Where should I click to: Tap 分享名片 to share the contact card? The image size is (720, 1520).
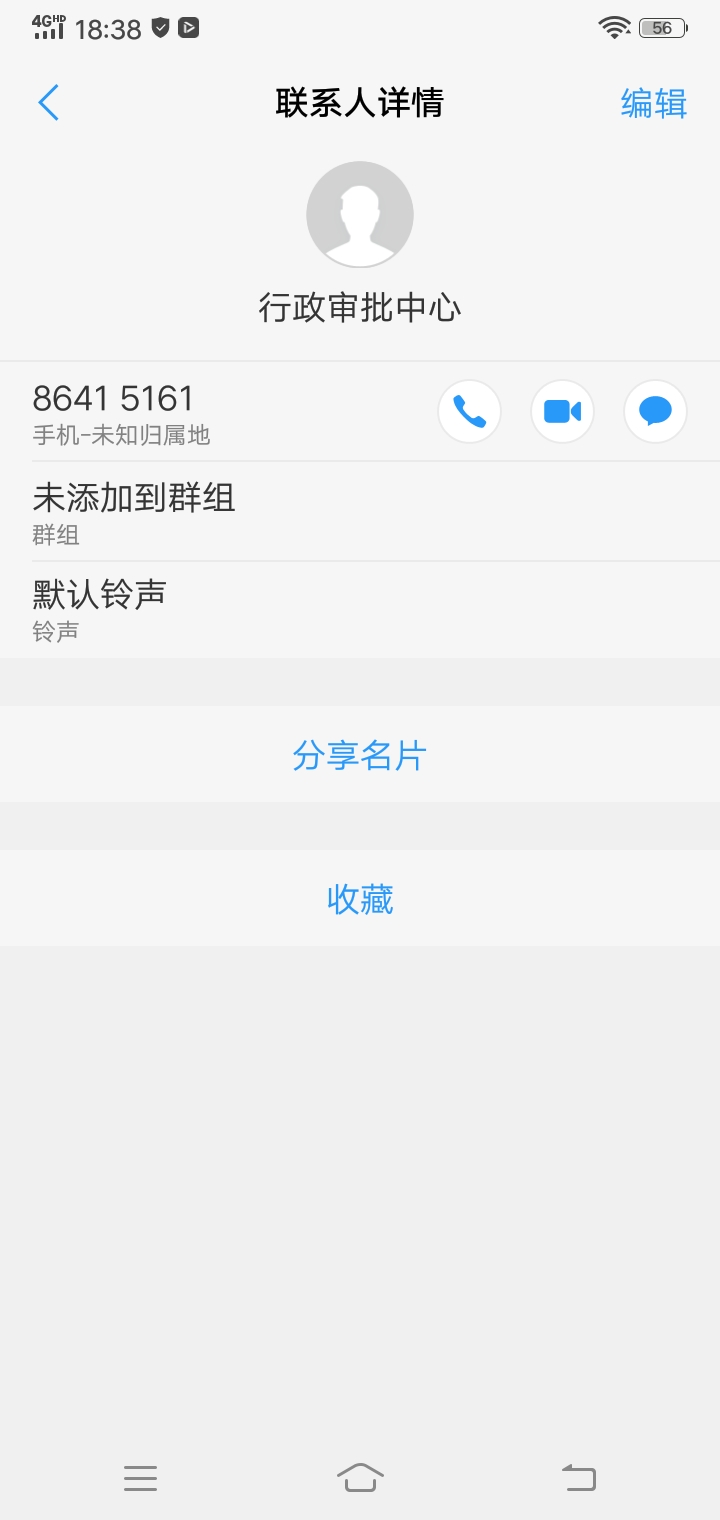click(x=360, y=755)
